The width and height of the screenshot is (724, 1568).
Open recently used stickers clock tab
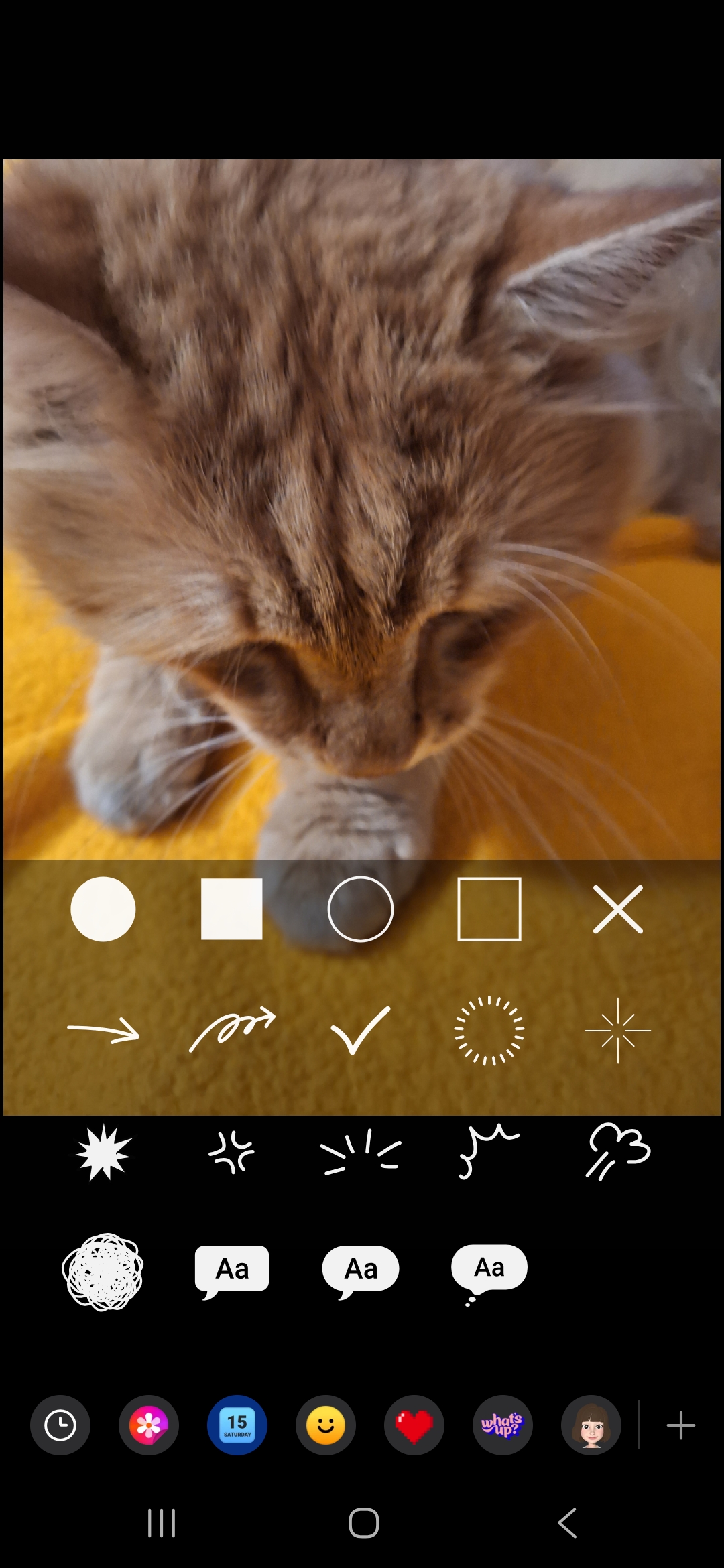pos(60,1425)
